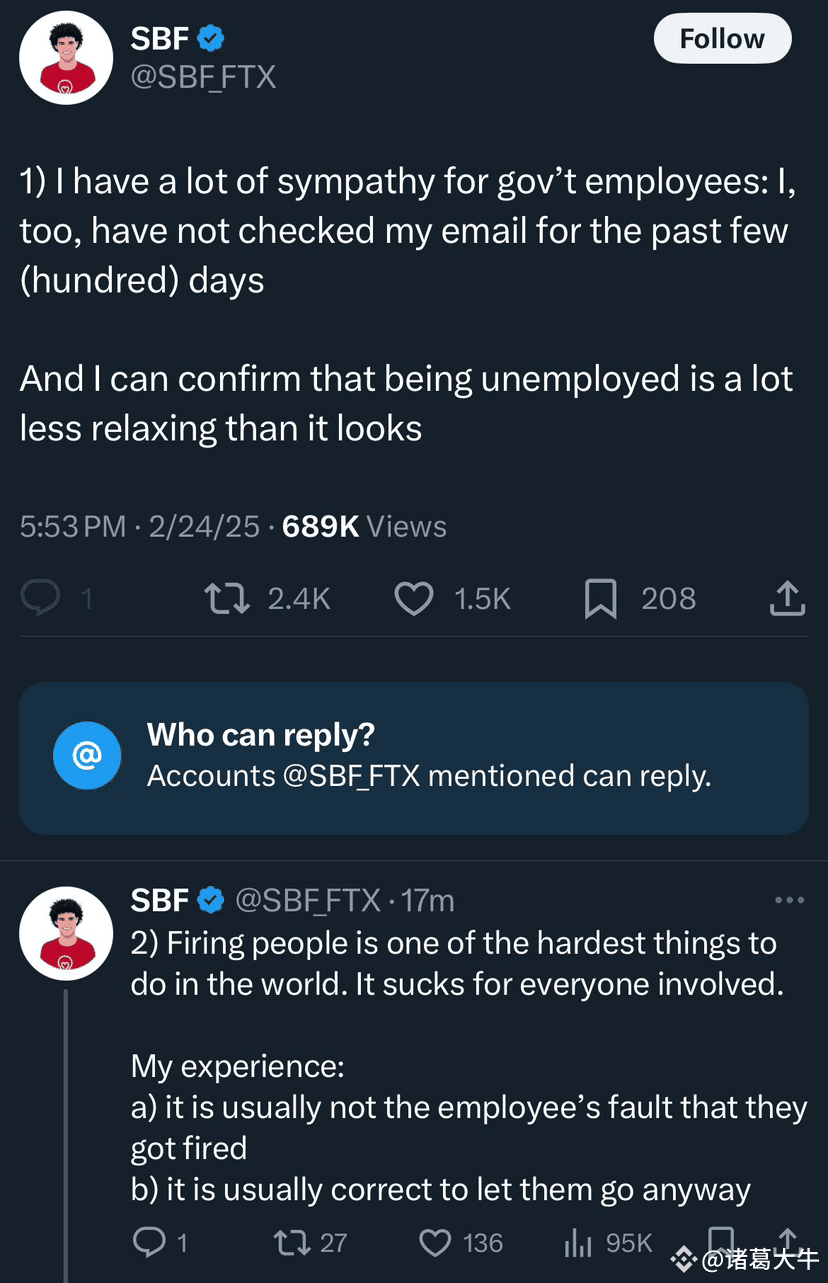Click the @ icon in the reply restriction box
This screenshot has height=1283, width=828.
pyautogui.click(x=87, y=756)
